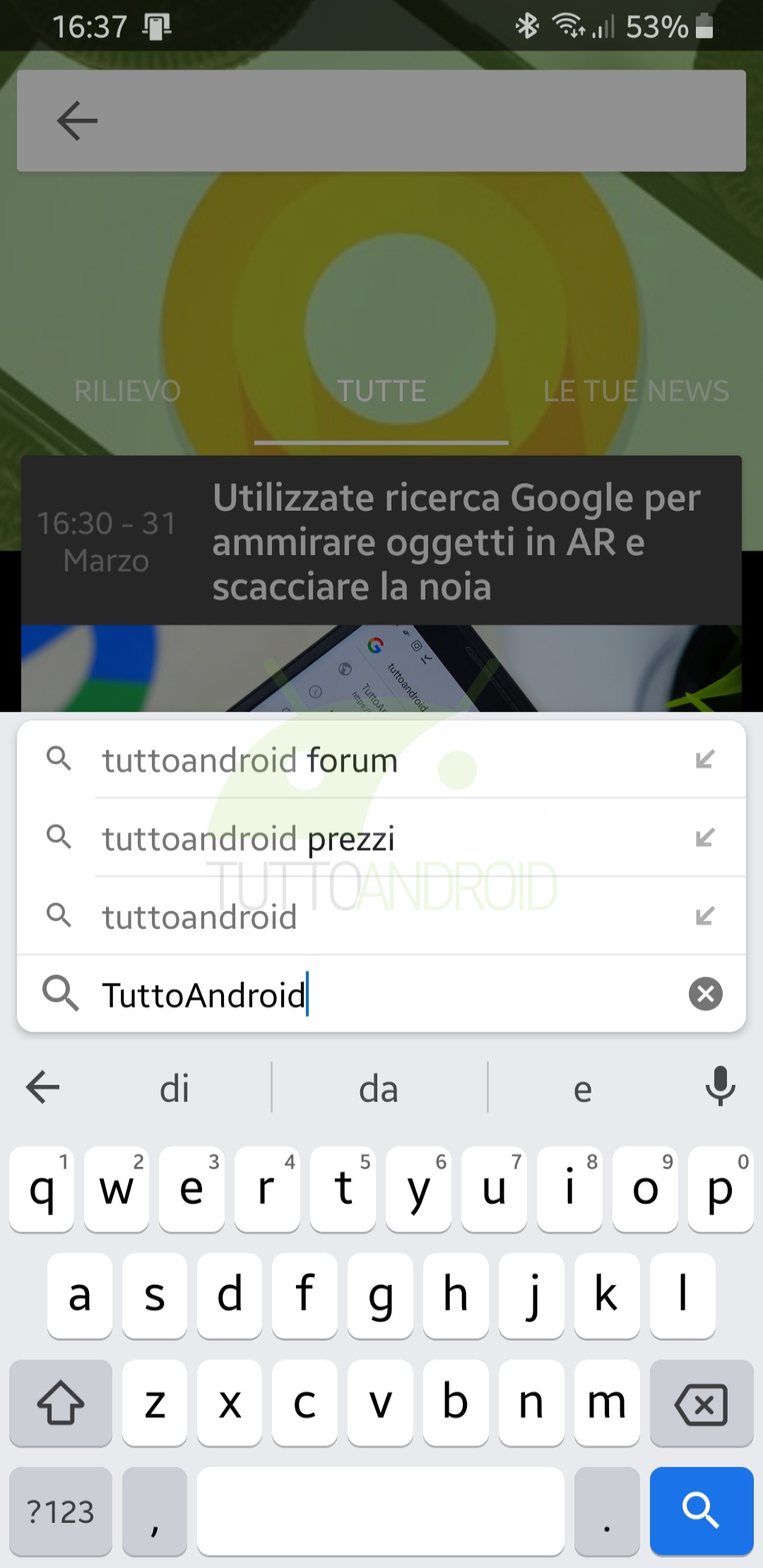Collapse the keyboard suggestion strip arrow
The image size is (763, 1568).
[42, 1087]
